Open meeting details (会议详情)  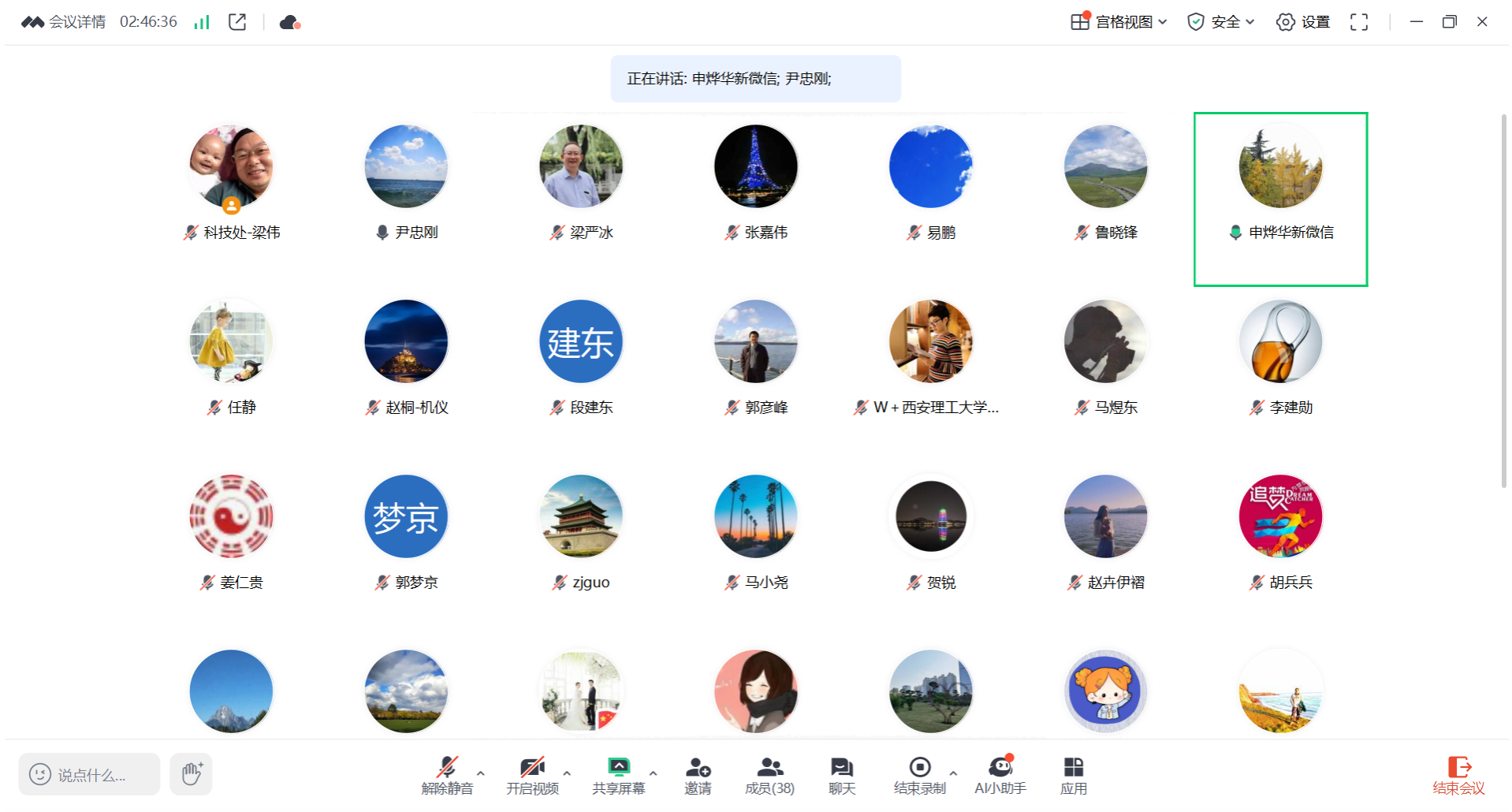pos(65,22)
